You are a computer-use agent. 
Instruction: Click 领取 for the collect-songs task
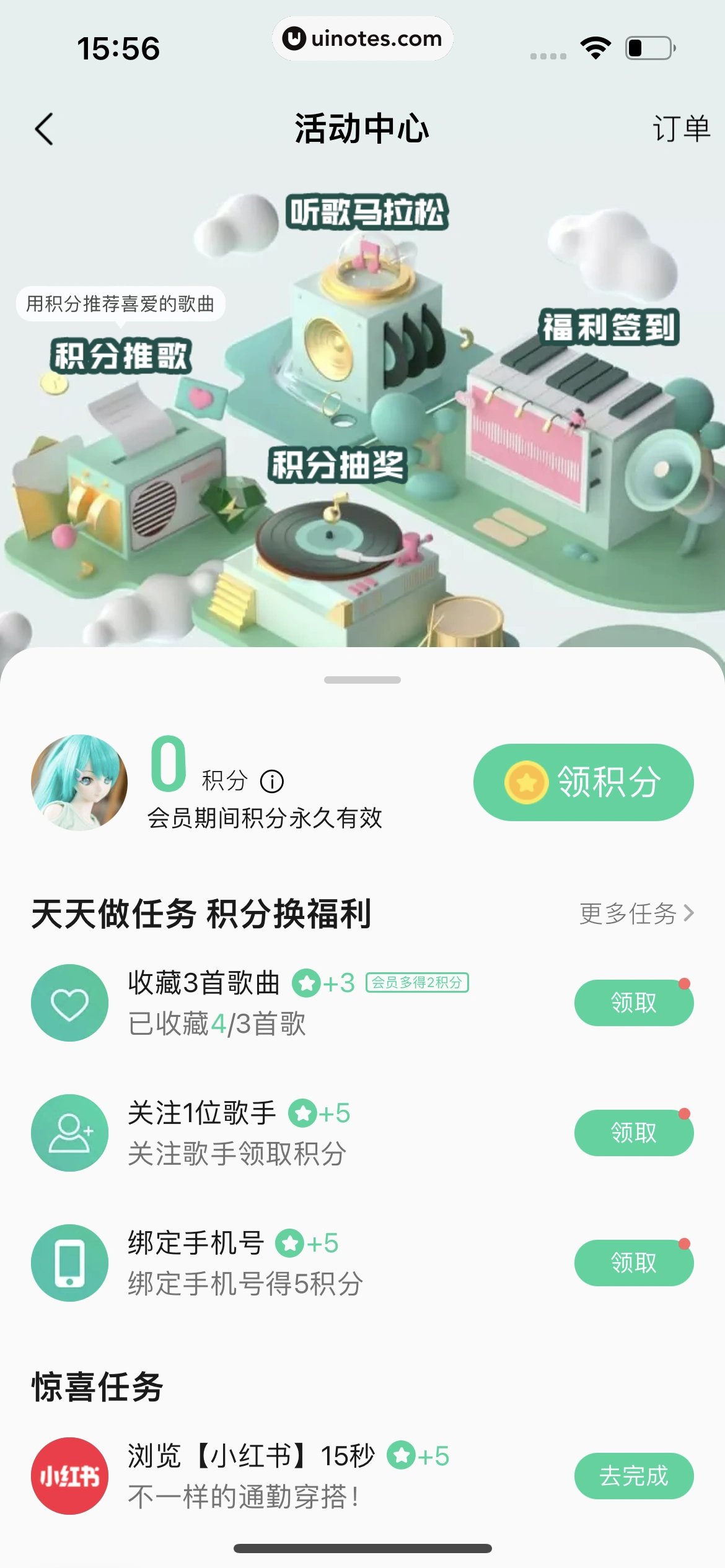632,1002
